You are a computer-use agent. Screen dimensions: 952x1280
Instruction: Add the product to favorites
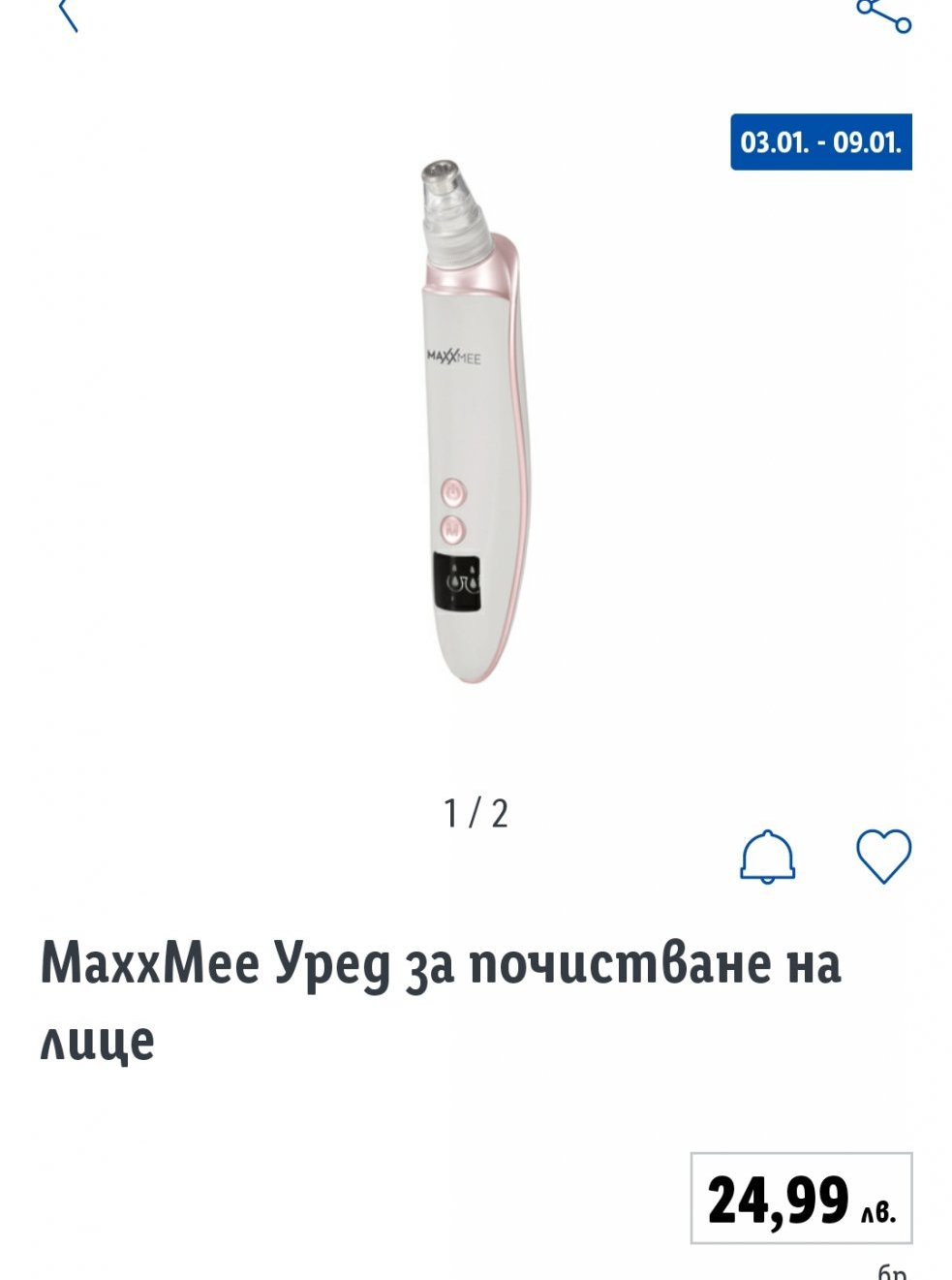pyautogui.click(x=883, y=857)
